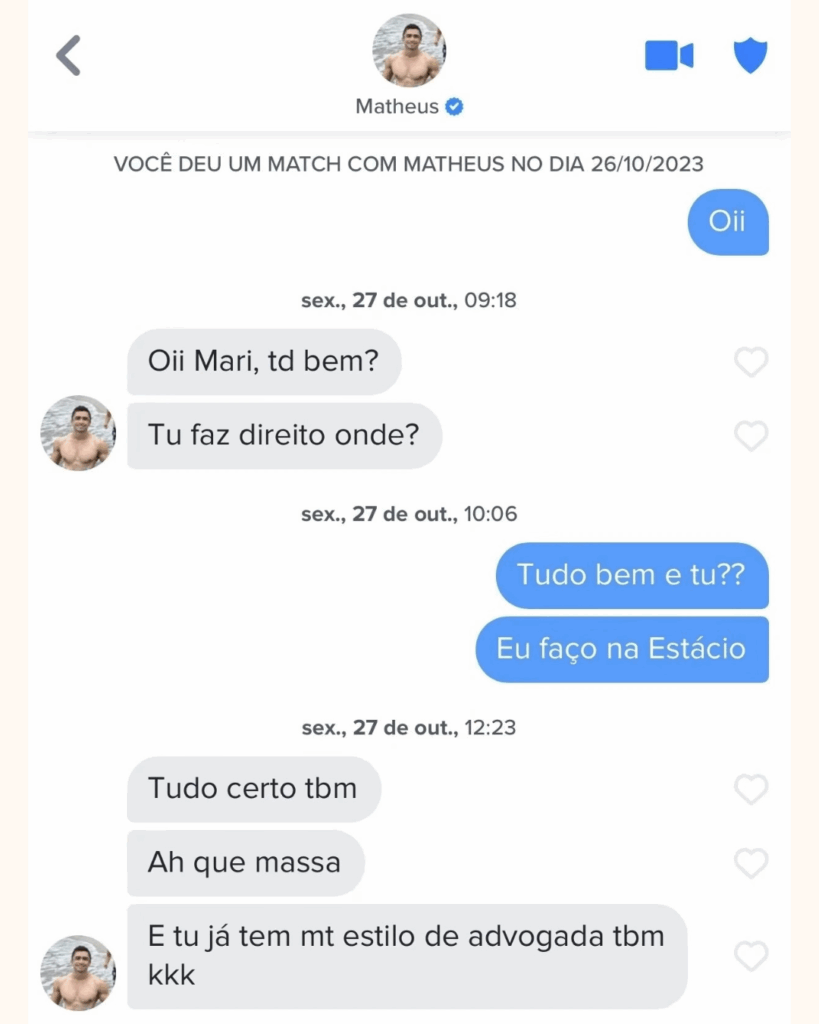
Task: Like the message "Tudo certo tbm"
Action: point(751,789)
